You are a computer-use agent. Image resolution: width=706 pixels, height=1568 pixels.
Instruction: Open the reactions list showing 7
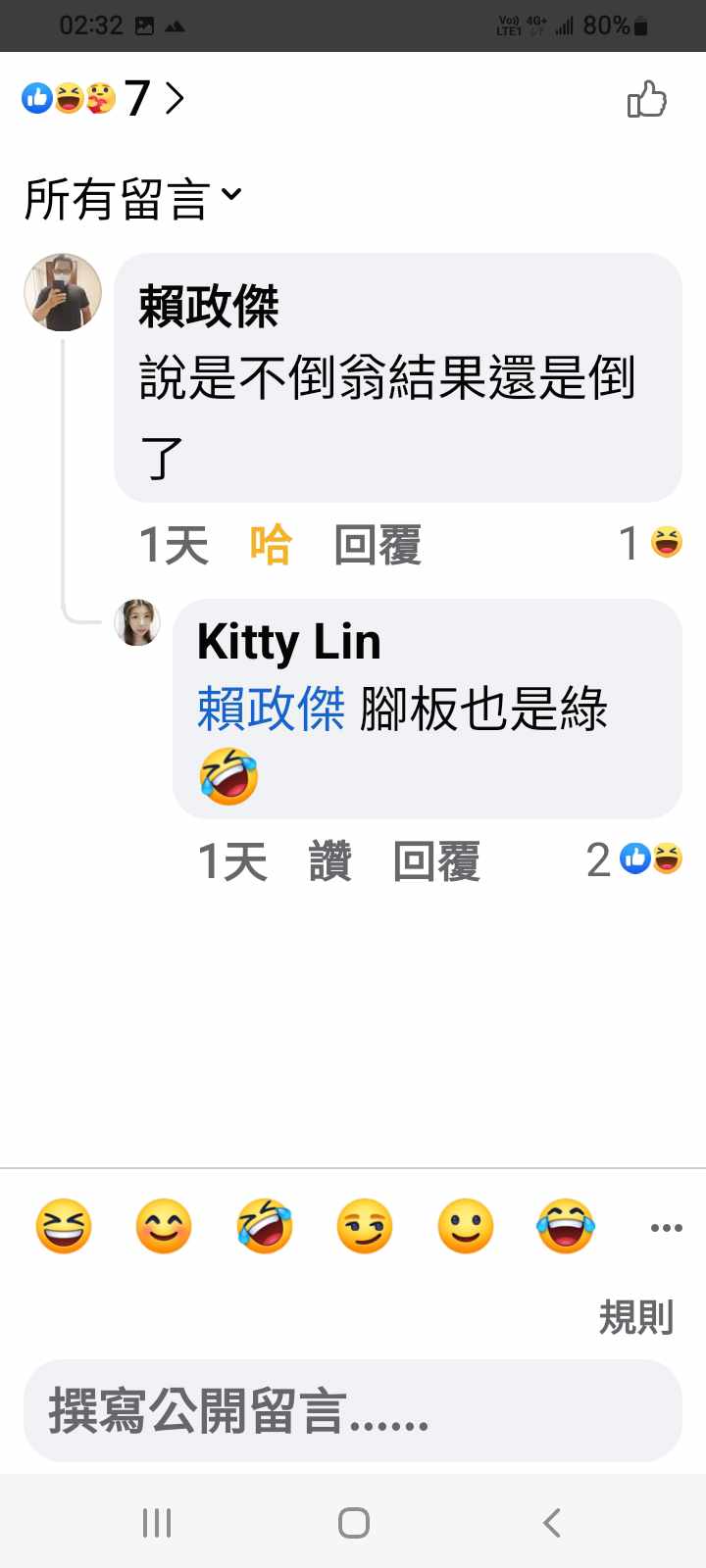pyautogui.click(x=103, y=98)
